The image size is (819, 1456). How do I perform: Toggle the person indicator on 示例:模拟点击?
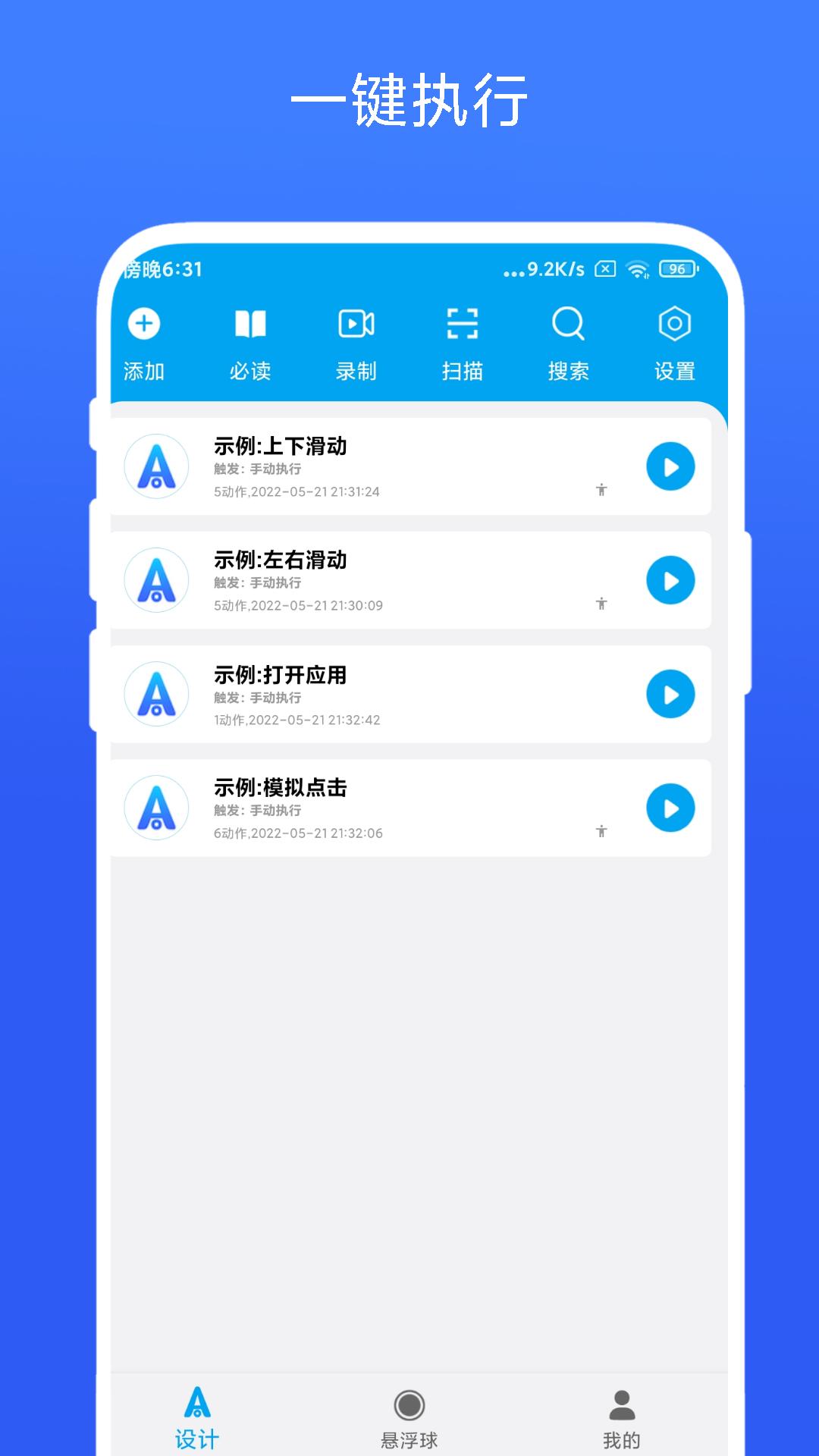tap(601, 833)
